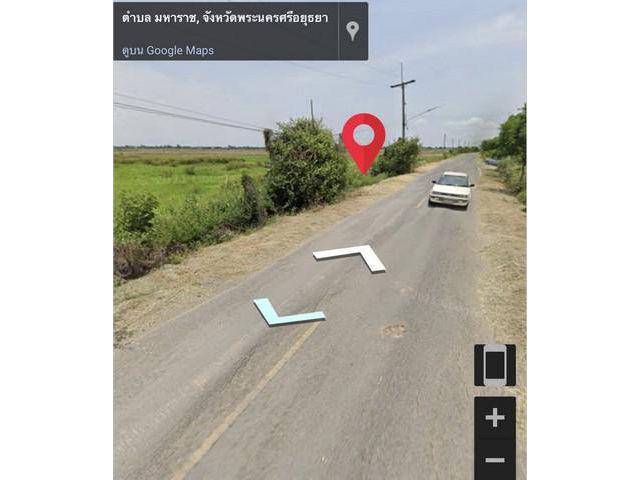The width and height of the screenshot is (640, 480).
Task: Zoom in with the plus button
Action: [x=495, y=417]
